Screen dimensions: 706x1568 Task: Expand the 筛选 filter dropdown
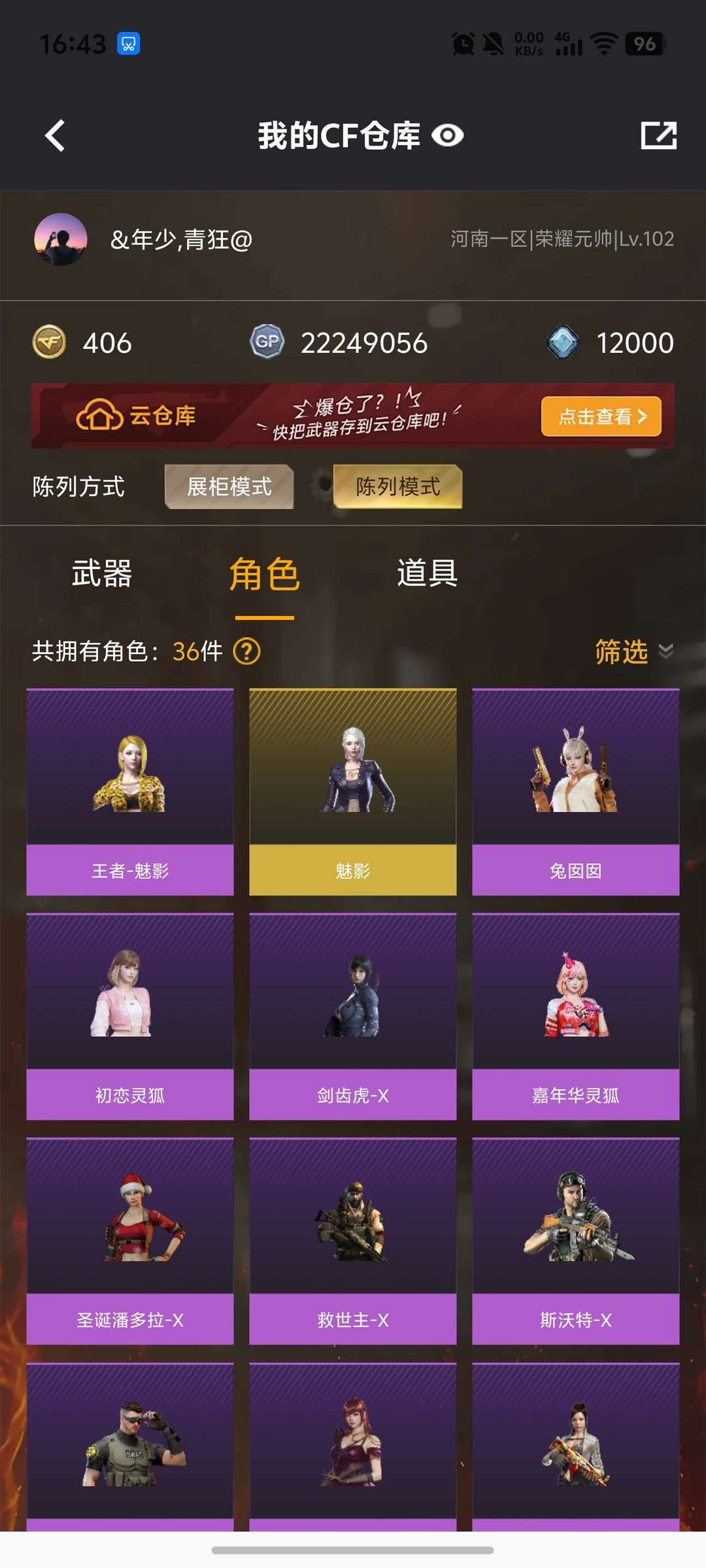(632, 651)
